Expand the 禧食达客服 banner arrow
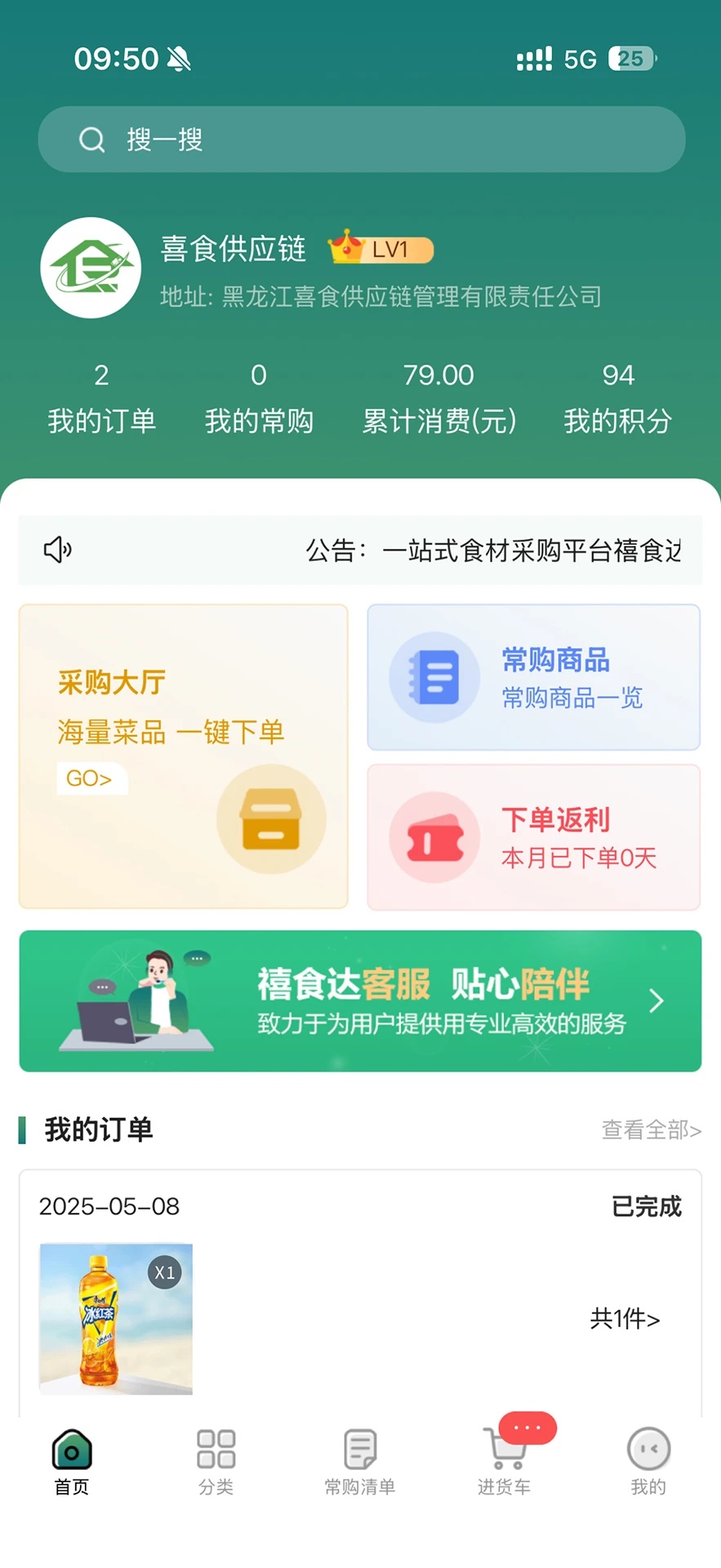 (x=657, y=1000)
